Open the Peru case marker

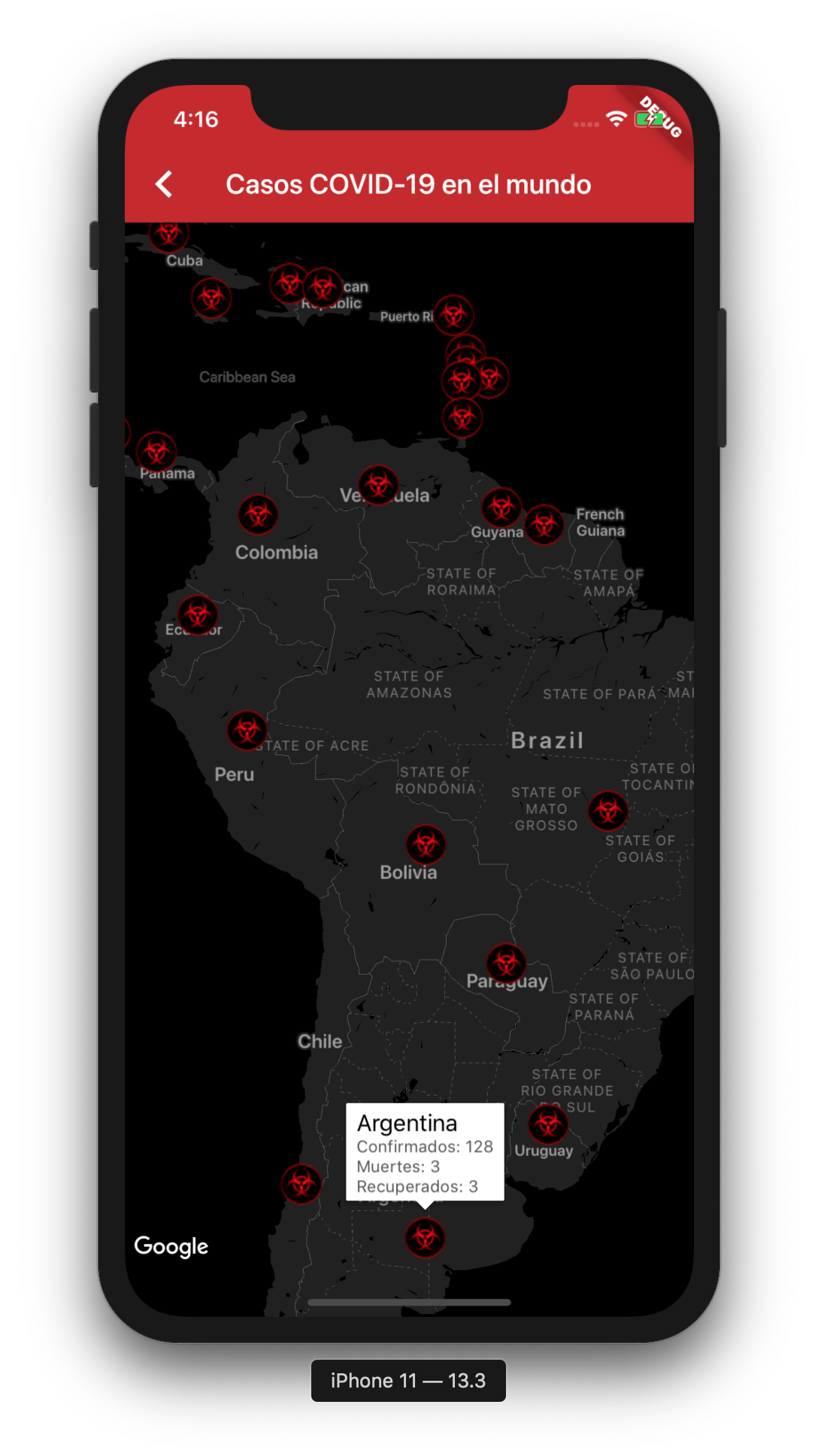tap(247, 730)
